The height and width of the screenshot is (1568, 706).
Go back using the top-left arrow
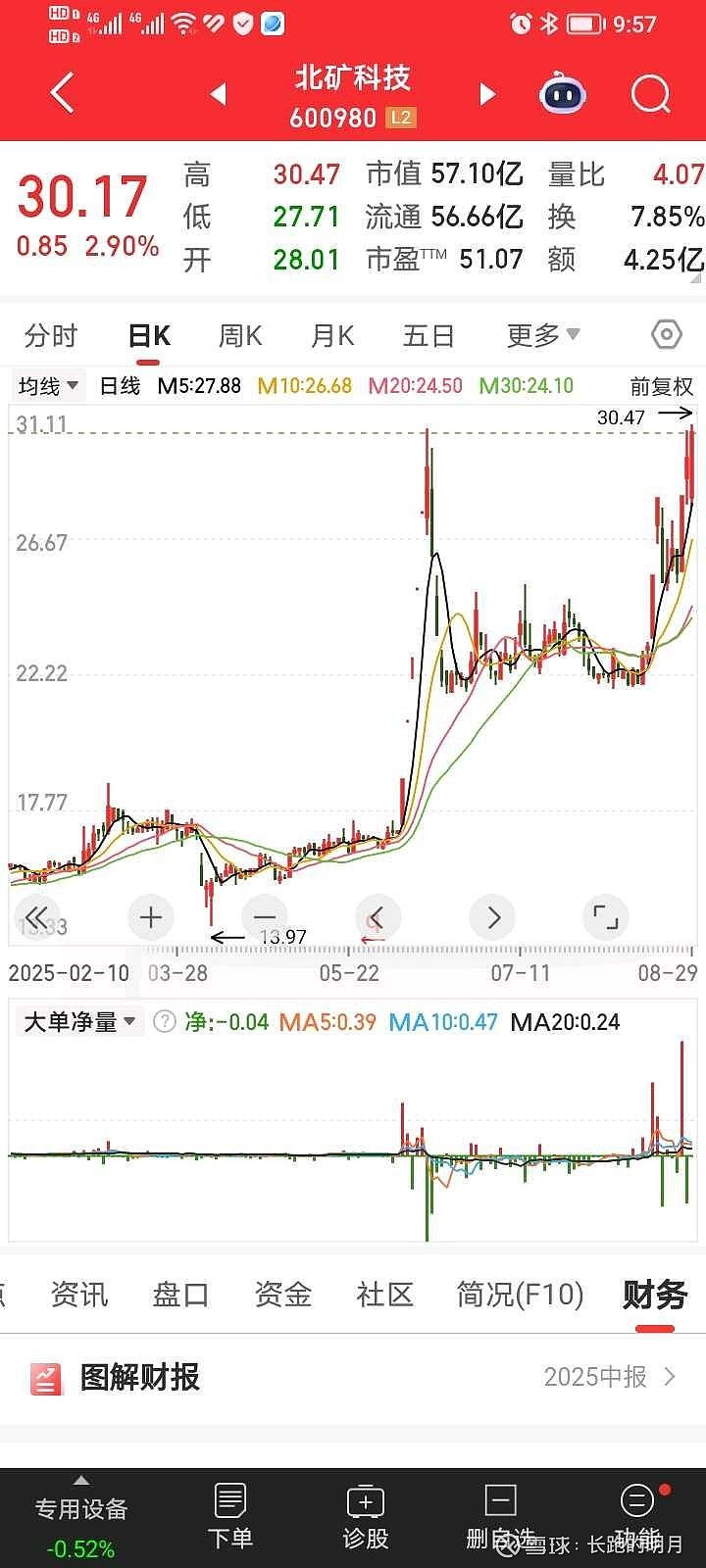pyautogui.click(x=62, y=95)
